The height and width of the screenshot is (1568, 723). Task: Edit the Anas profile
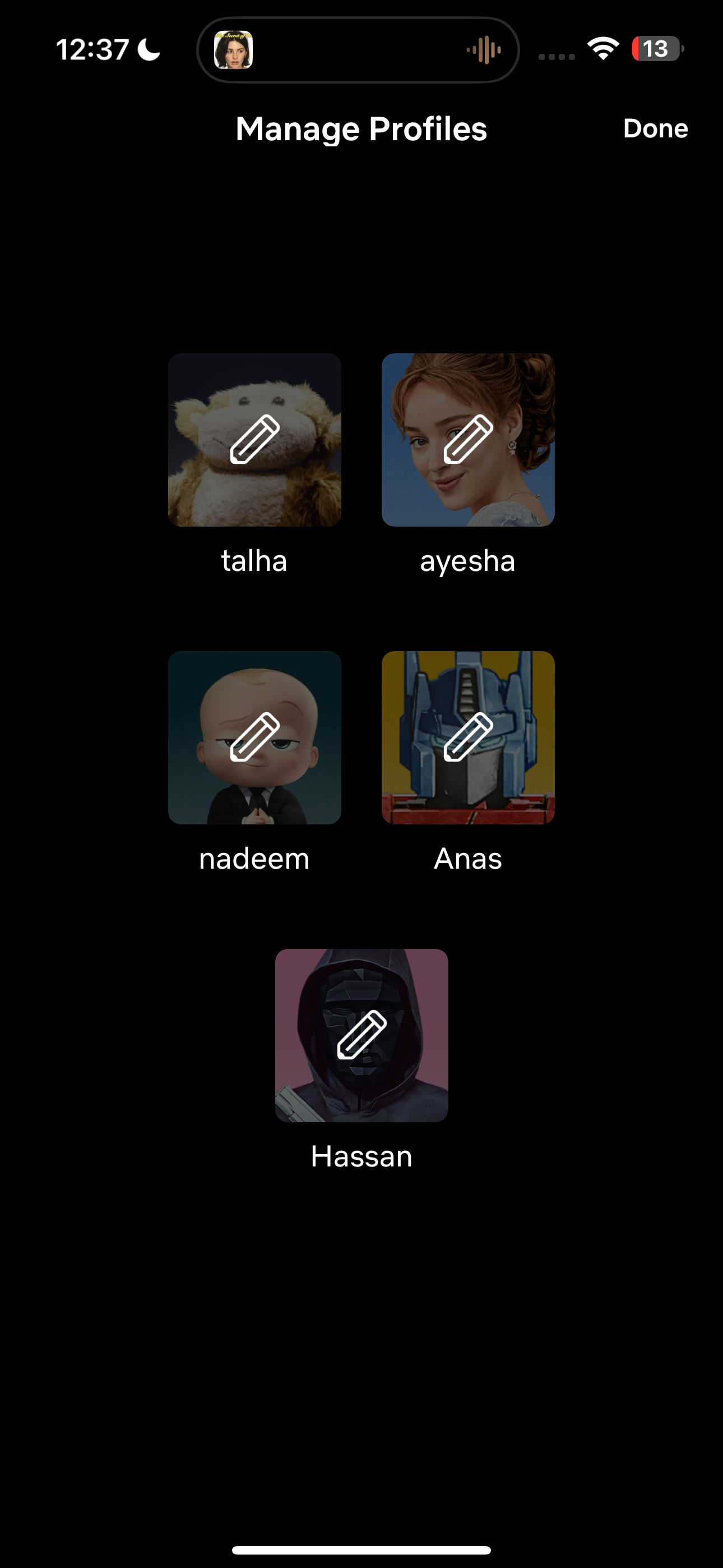pos(467,737)
